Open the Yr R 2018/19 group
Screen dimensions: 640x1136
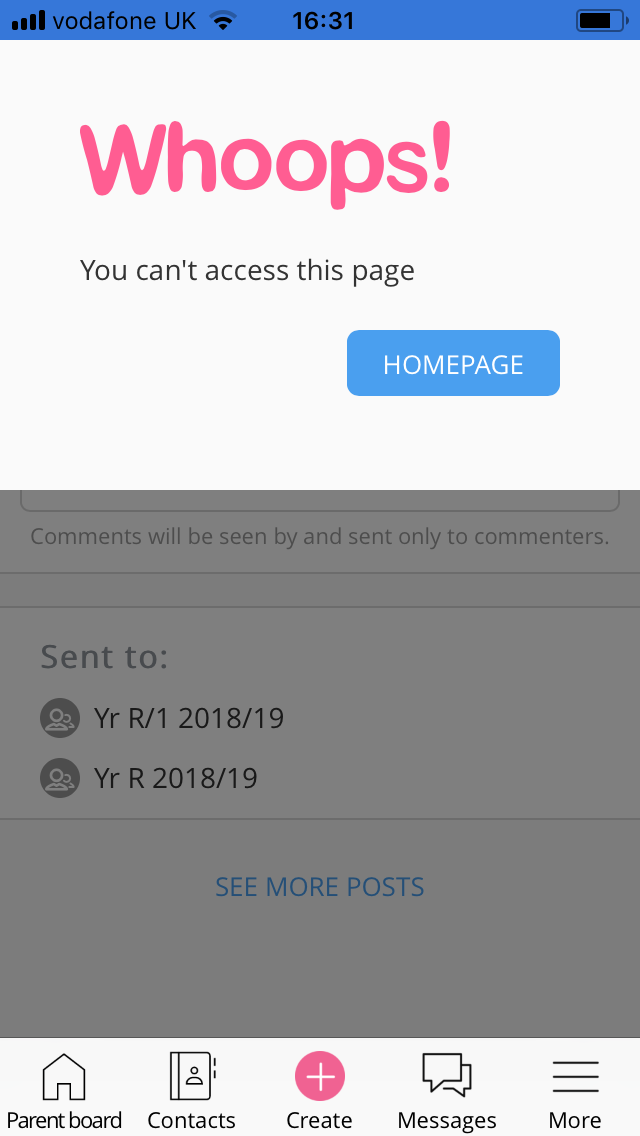pyautogui.click(x=149, y=778)
